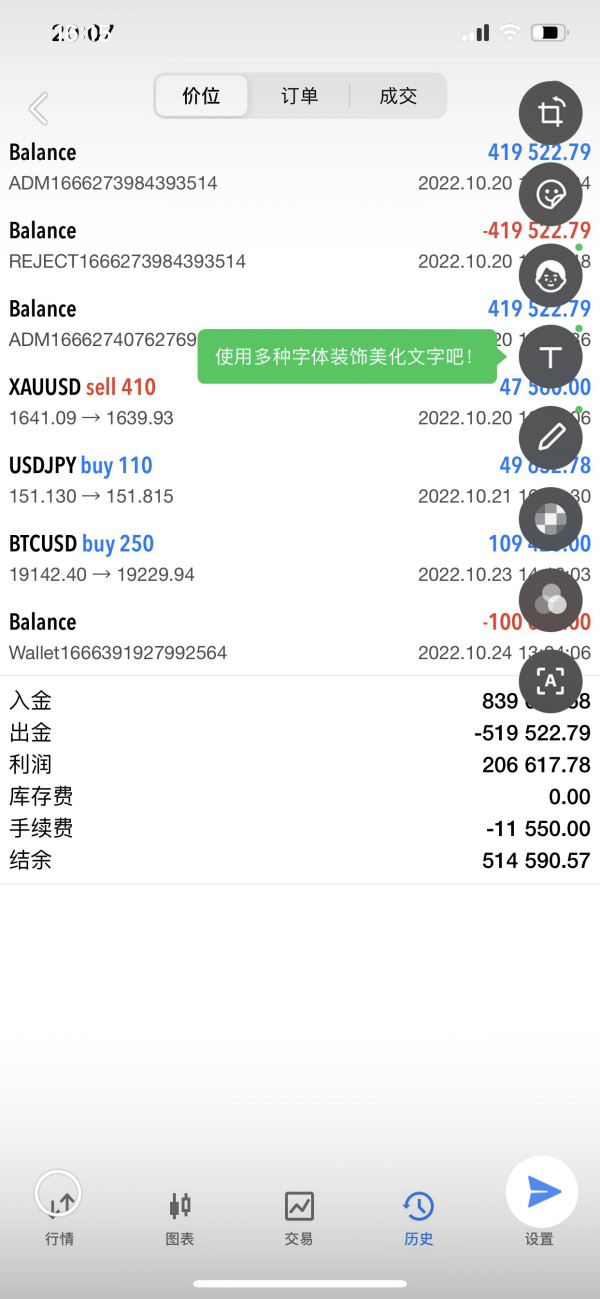
Task: Open the XAUUSD sell 410 entry
Action: pyautogui.click(x=300, y=402)
